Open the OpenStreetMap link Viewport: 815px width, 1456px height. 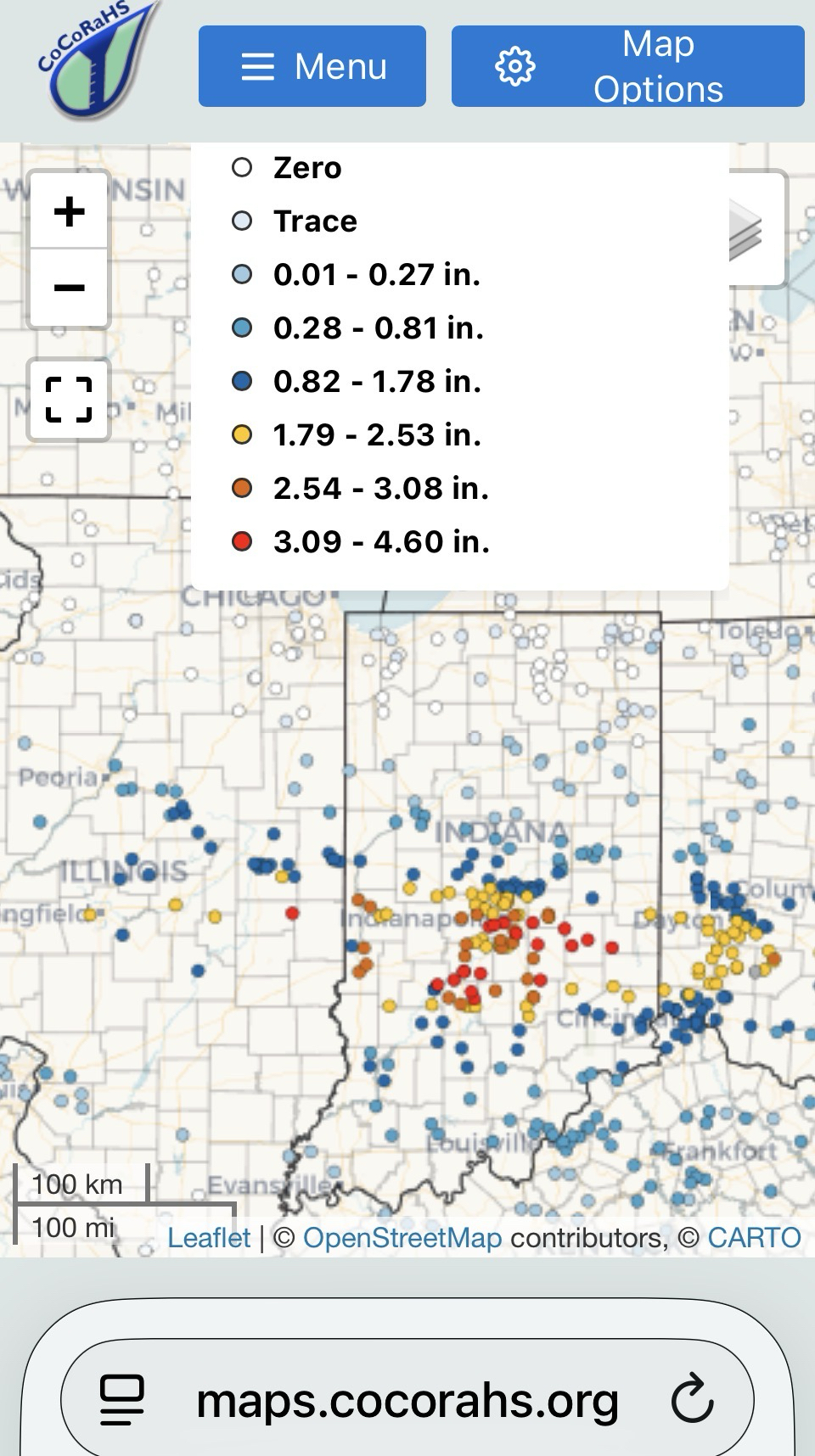(x=402, y=1237)
